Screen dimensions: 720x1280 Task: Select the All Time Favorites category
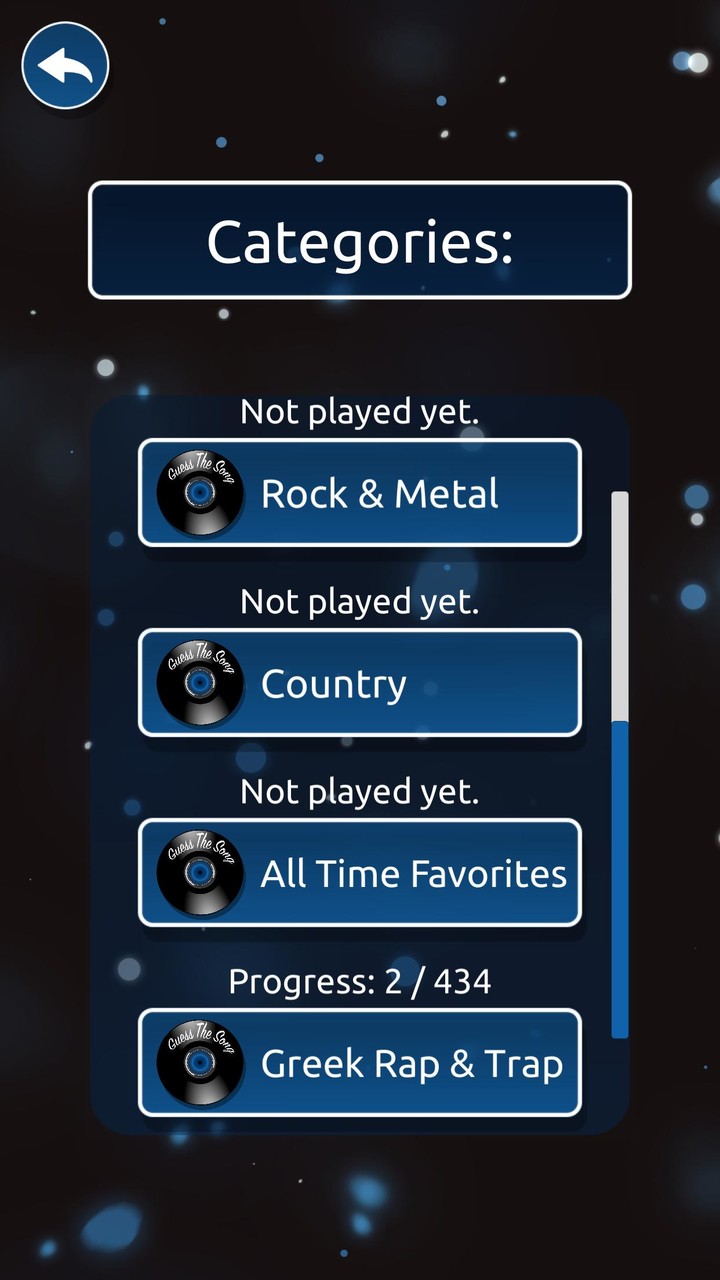coord(378,872)
